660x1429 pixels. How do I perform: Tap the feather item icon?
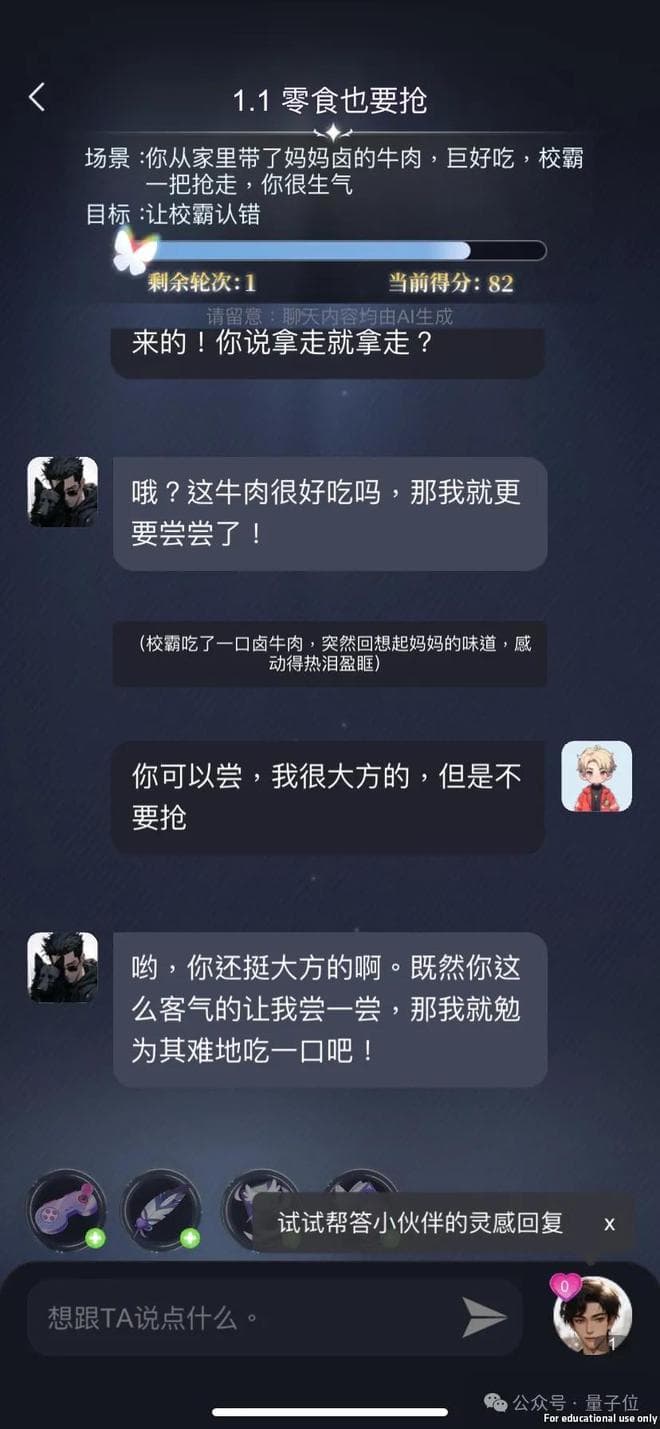(x=161, y=1210)
